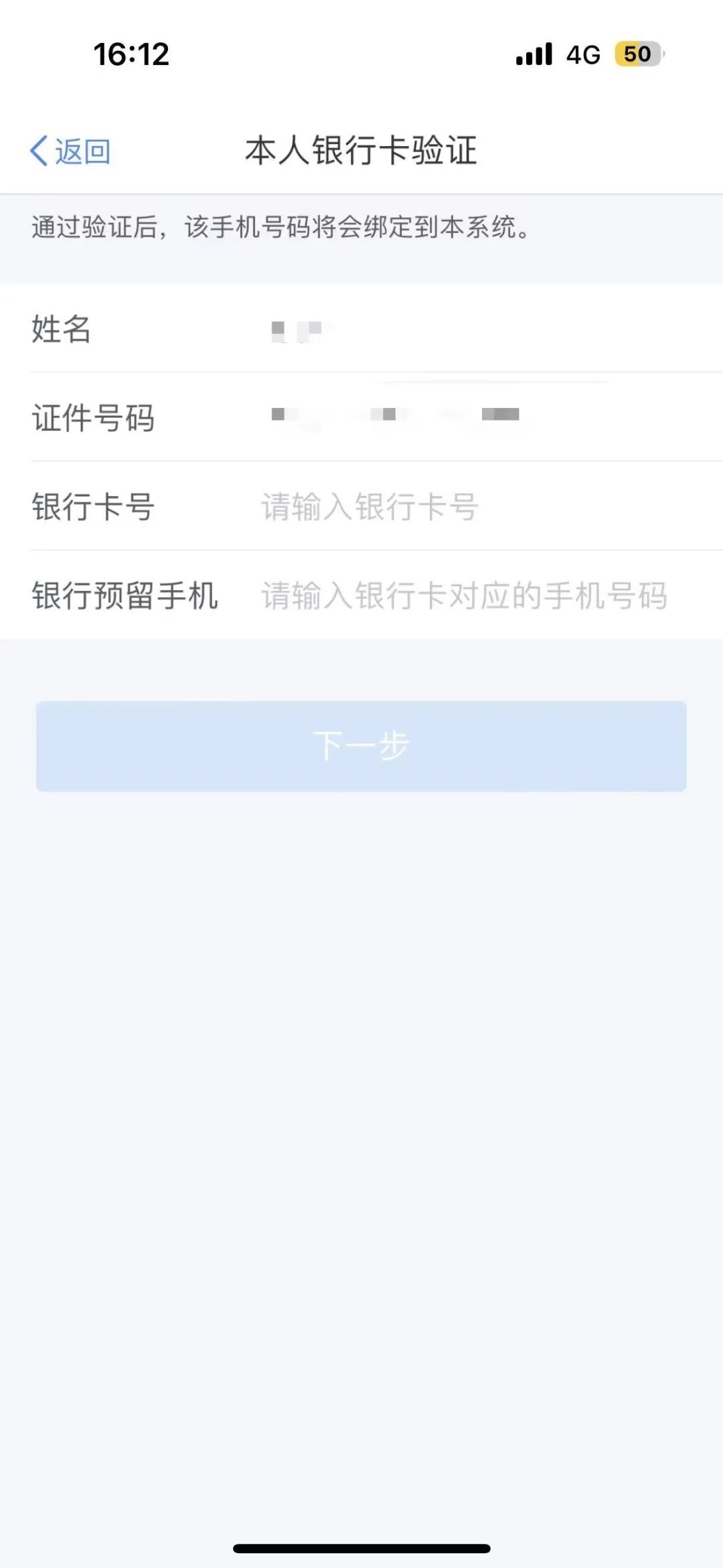This screenshot has width=723, height=1568.
Task: Go back using the 返回 button
Action: click(x=70, y=151)
